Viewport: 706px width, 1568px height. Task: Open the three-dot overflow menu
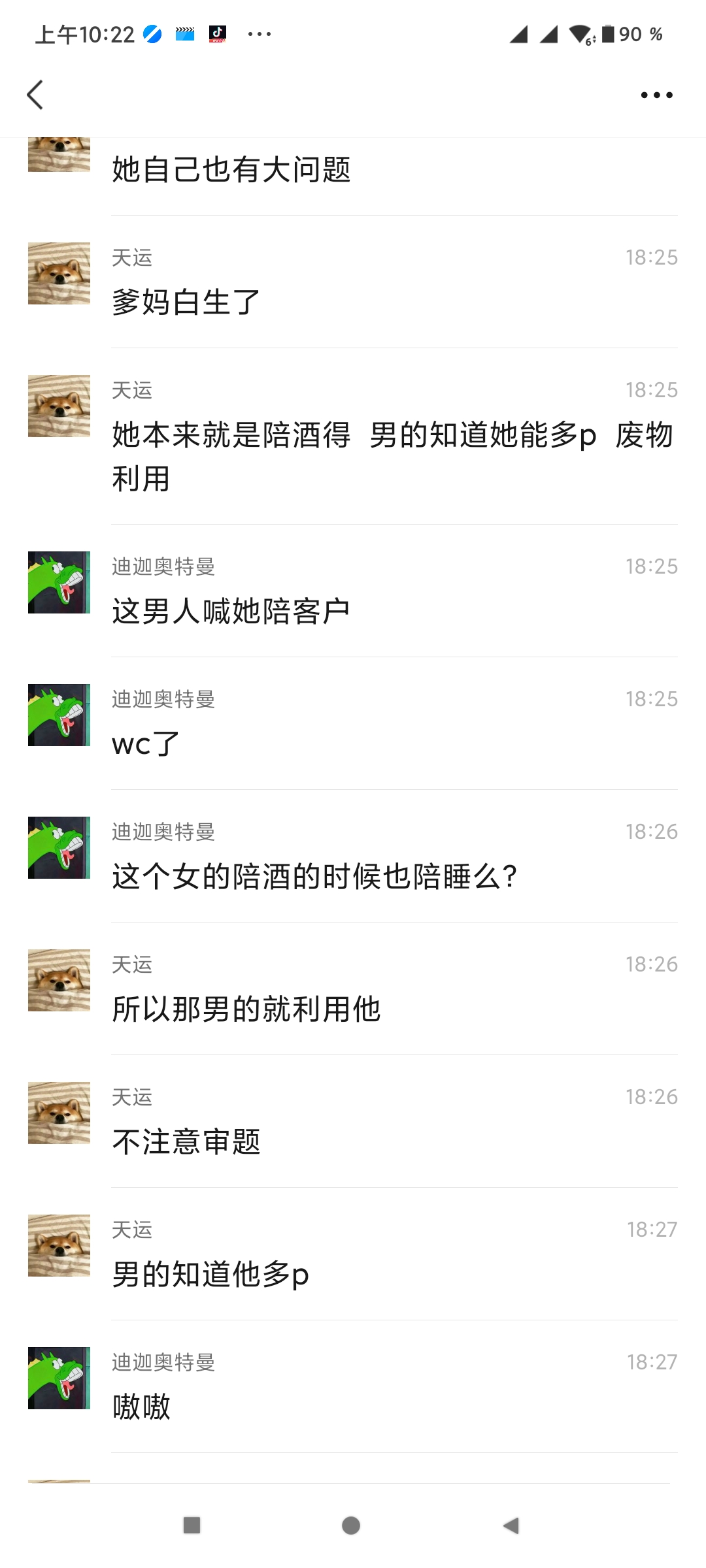pos(656,95)
